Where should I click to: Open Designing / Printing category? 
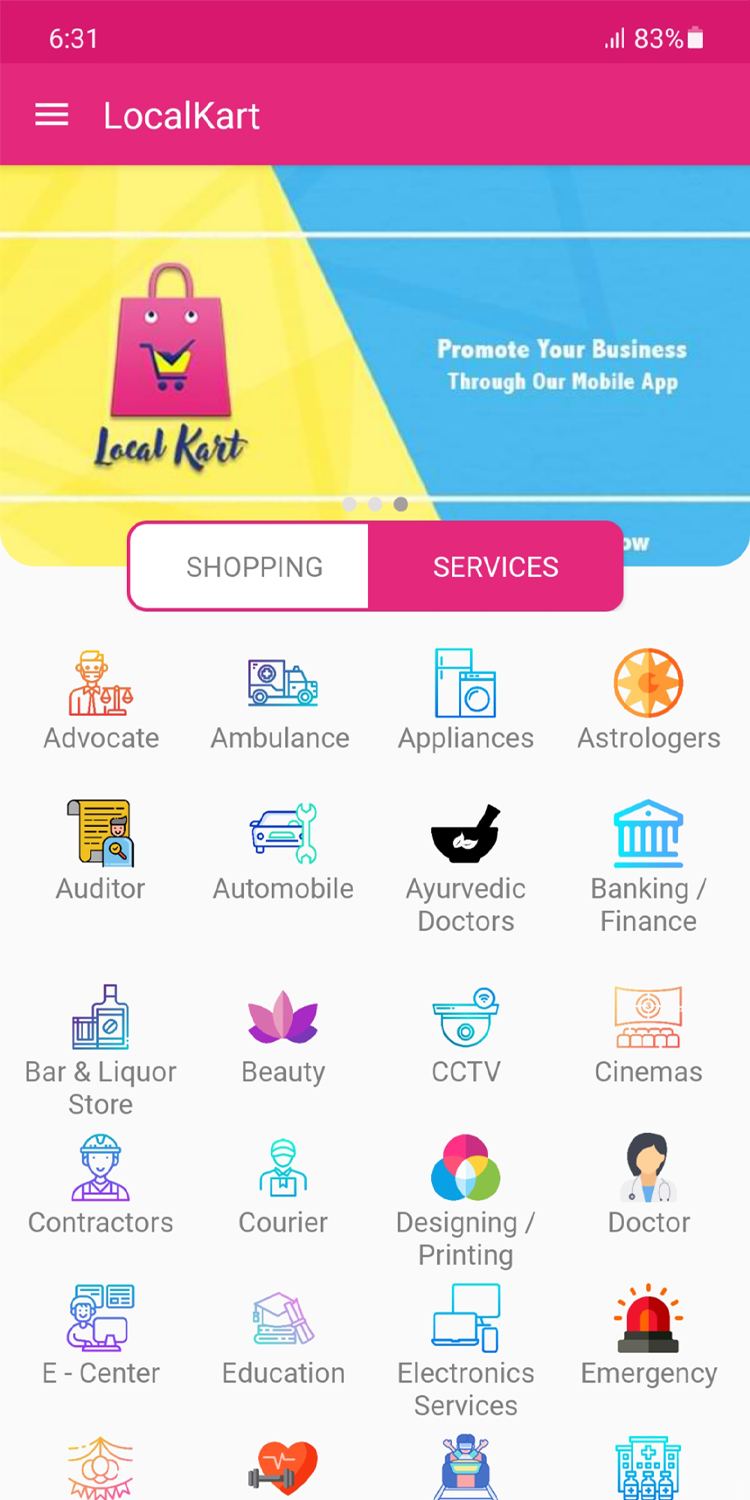[x=466, y=1198]
